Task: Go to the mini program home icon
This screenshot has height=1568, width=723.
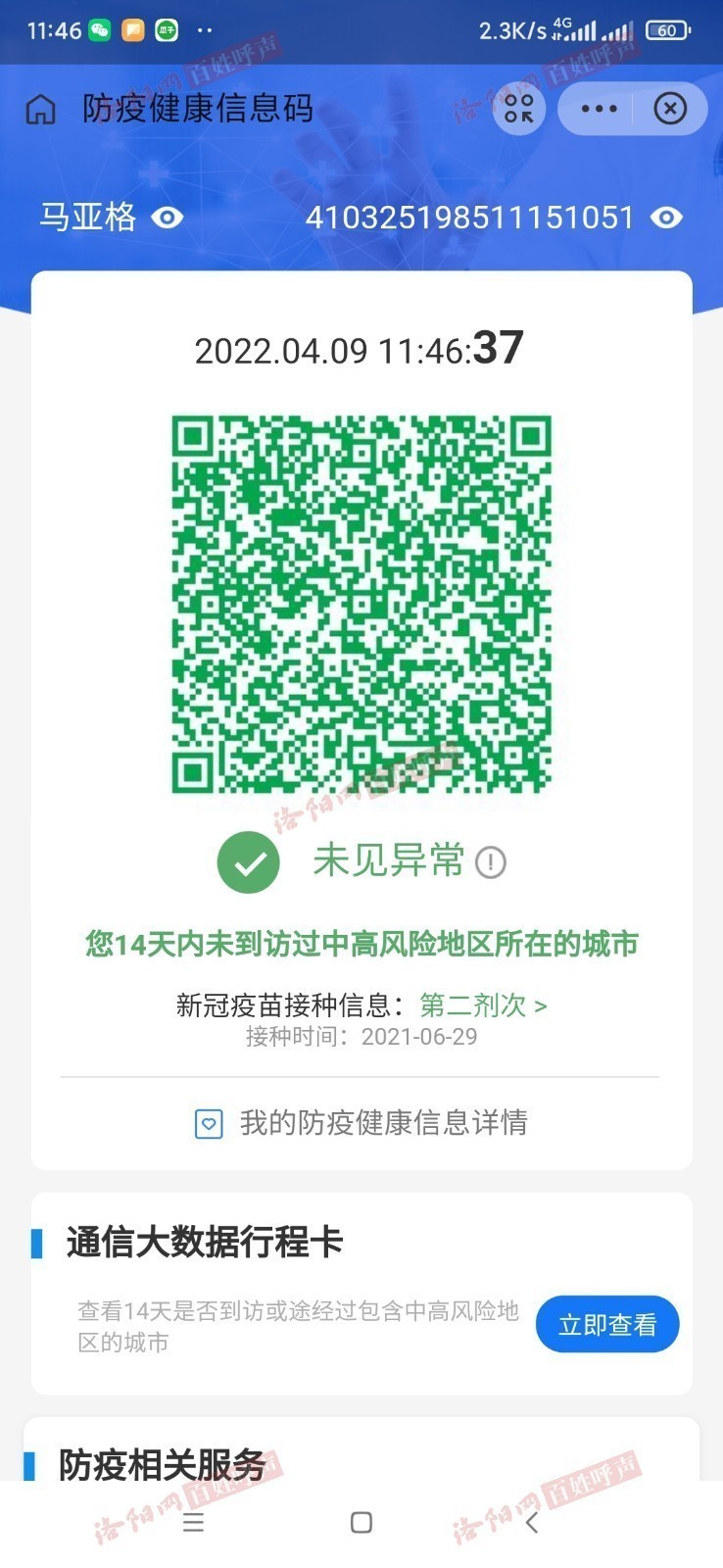Action: (x=40, y=109)
